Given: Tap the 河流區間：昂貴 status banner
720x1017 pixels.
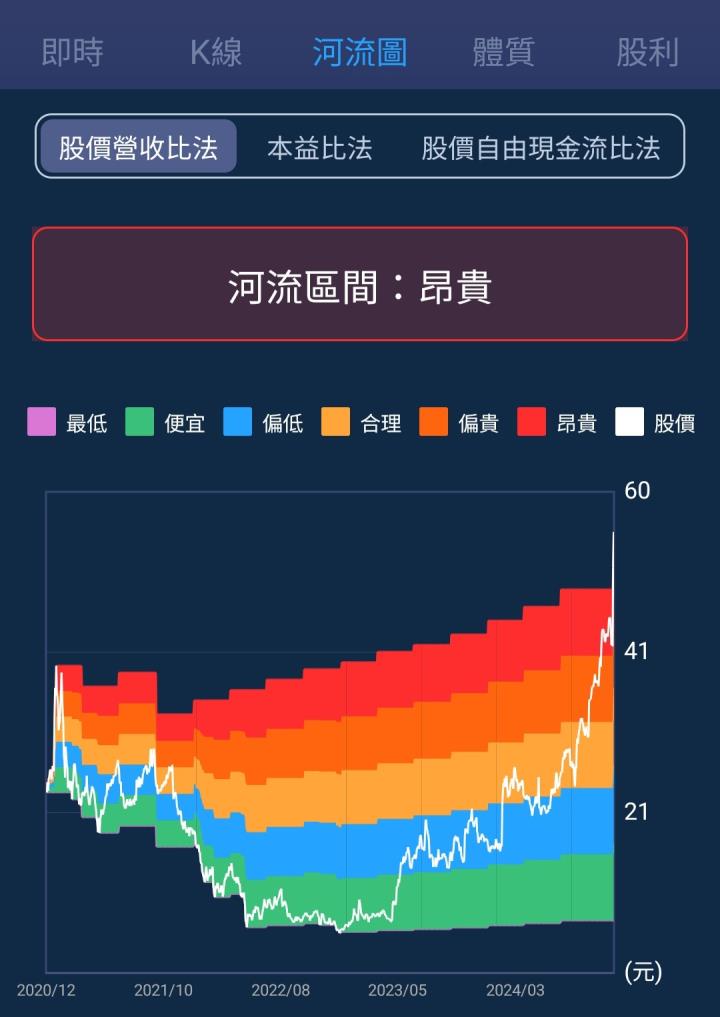Looking at the screenshot, I should point(360,288).
